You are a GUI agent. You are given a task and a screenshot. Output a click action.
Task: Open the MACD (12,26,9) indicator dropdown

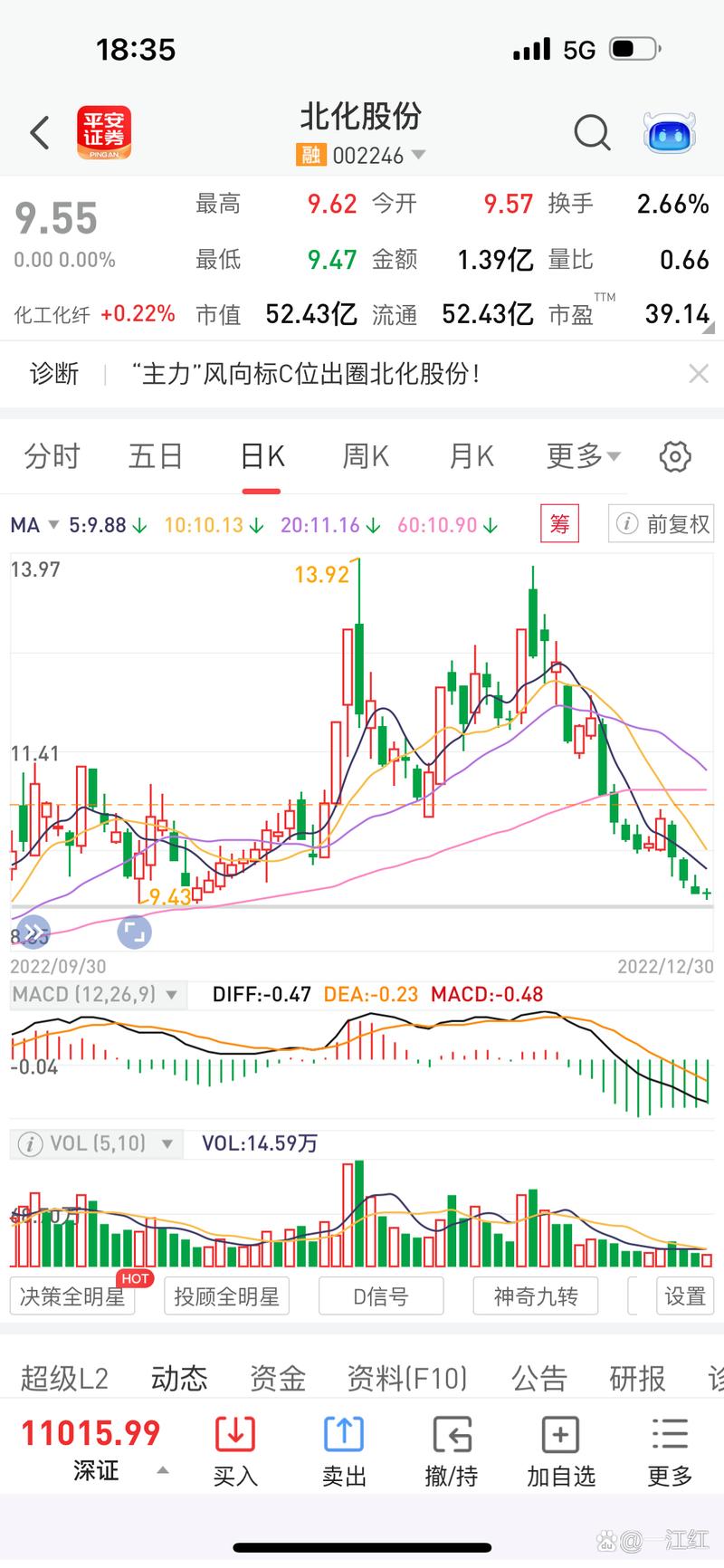click(95, 994)
